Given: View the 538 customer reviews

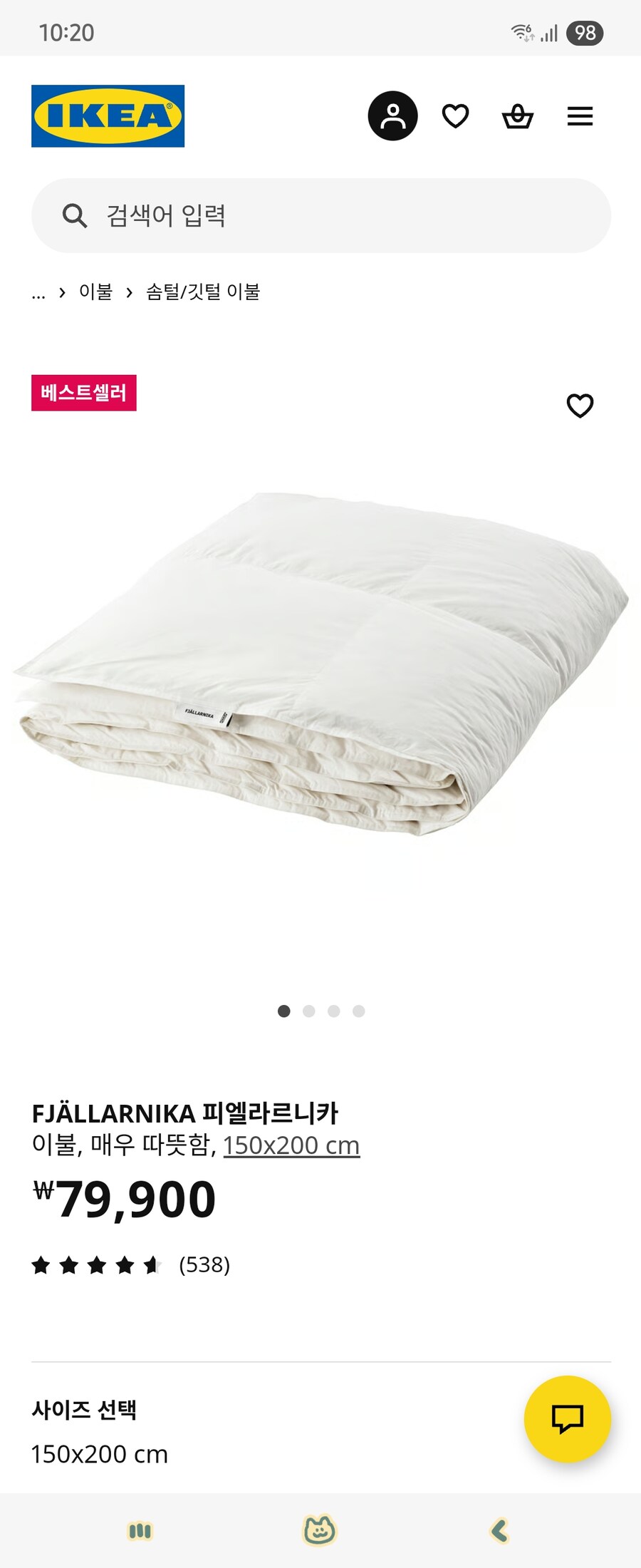Looking at the screenshot, I should point(204,1265).
